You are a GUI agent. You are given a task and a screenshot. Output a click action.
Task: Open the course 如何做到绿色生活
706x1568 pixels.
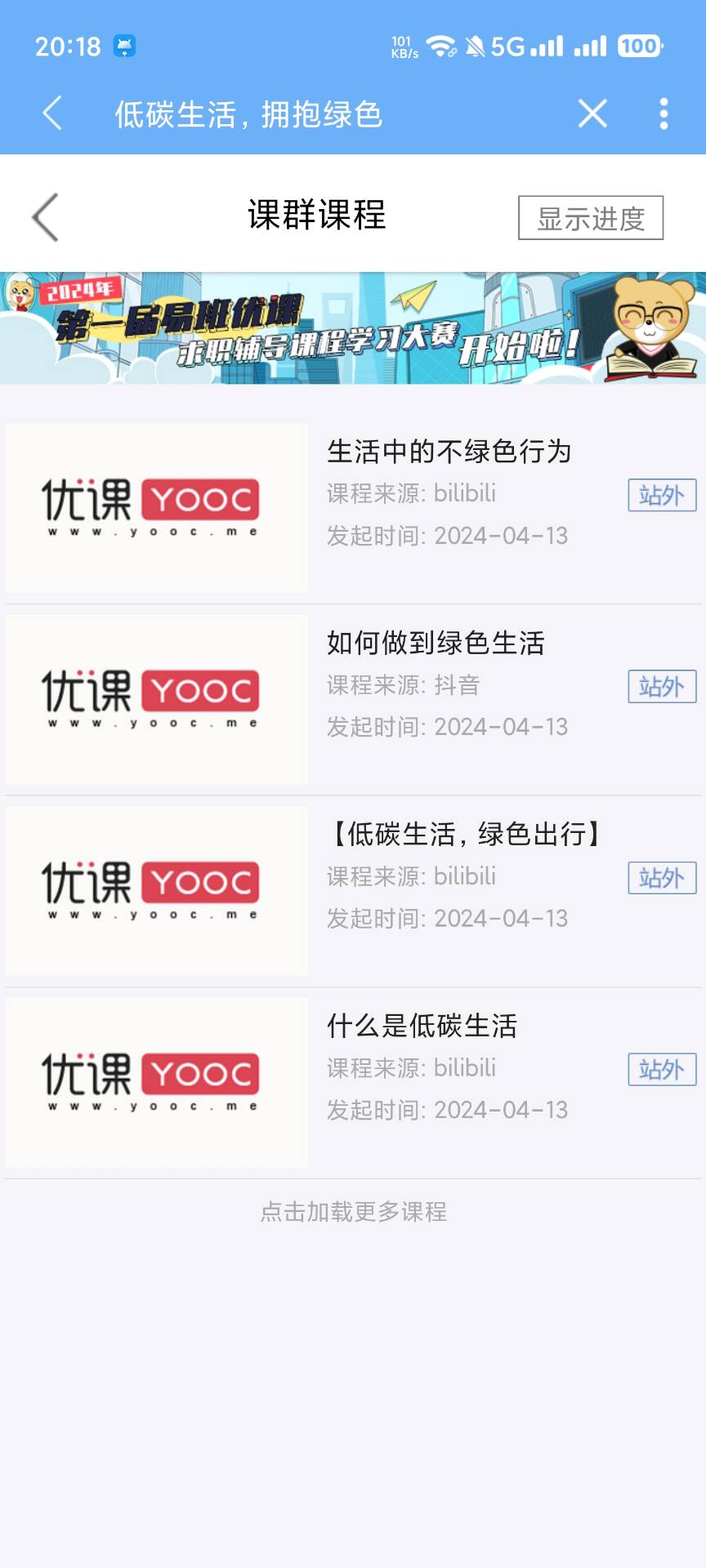(x=436, y=643)
